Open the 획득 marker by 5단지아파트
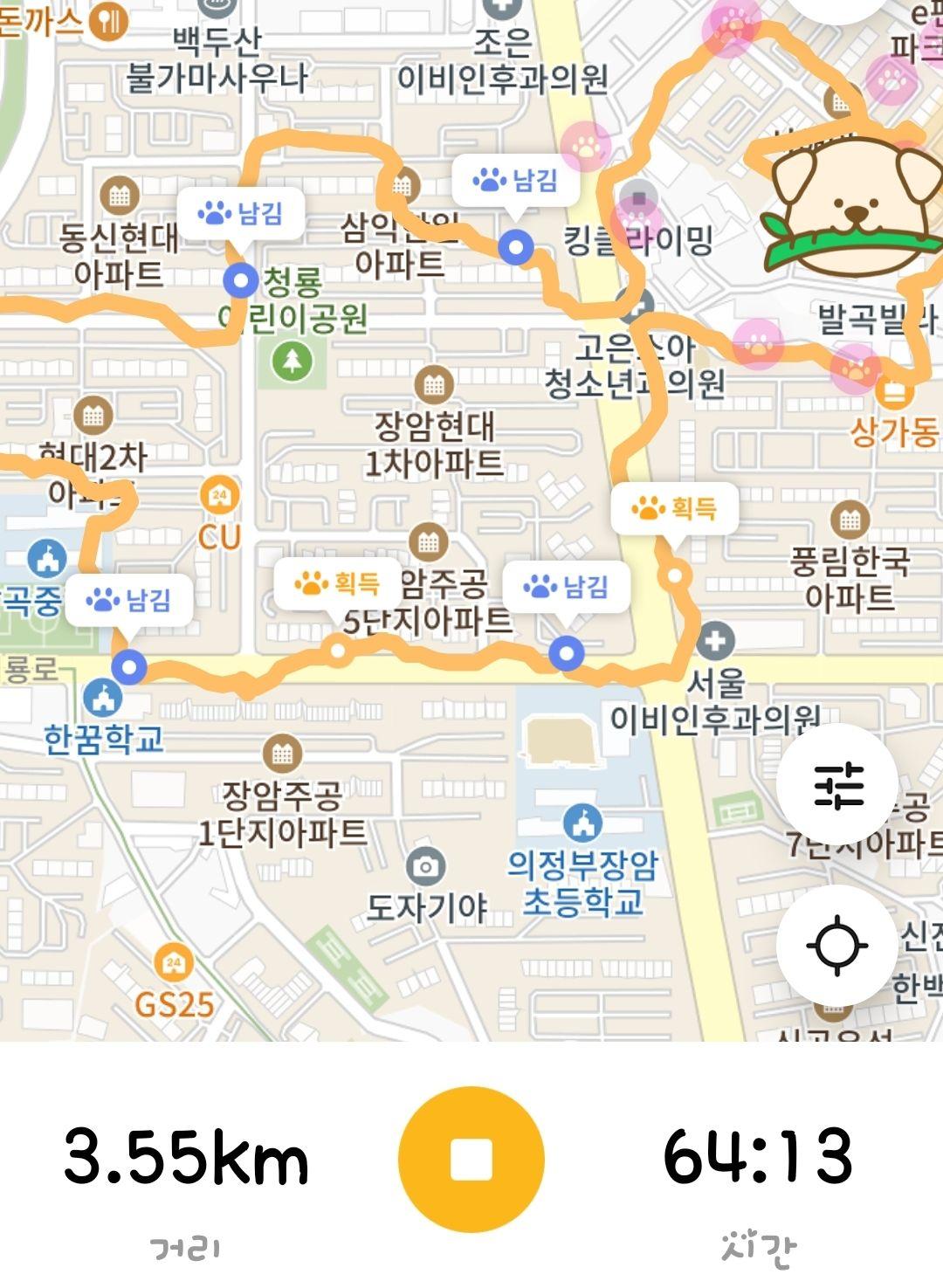This screenshot has height=1288, width=943. (x=337, y=583)
